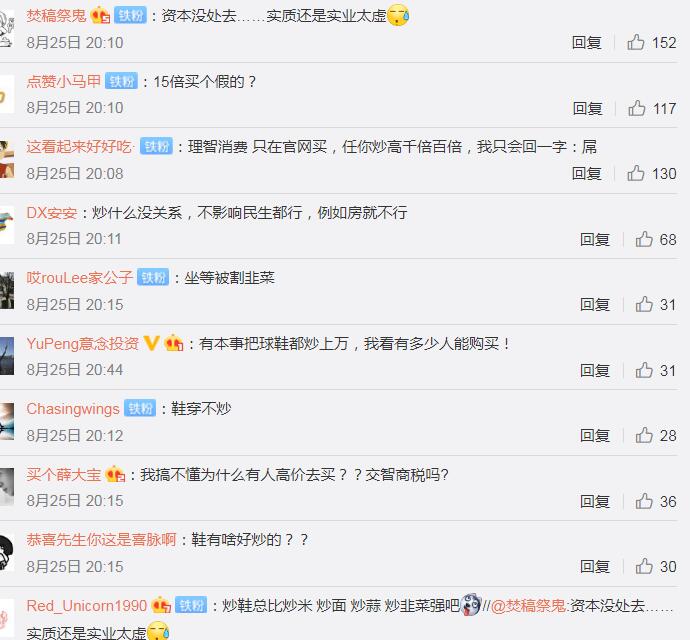
Task: Like the comment by 焚稿祭鬼
Action: point(636,43)
